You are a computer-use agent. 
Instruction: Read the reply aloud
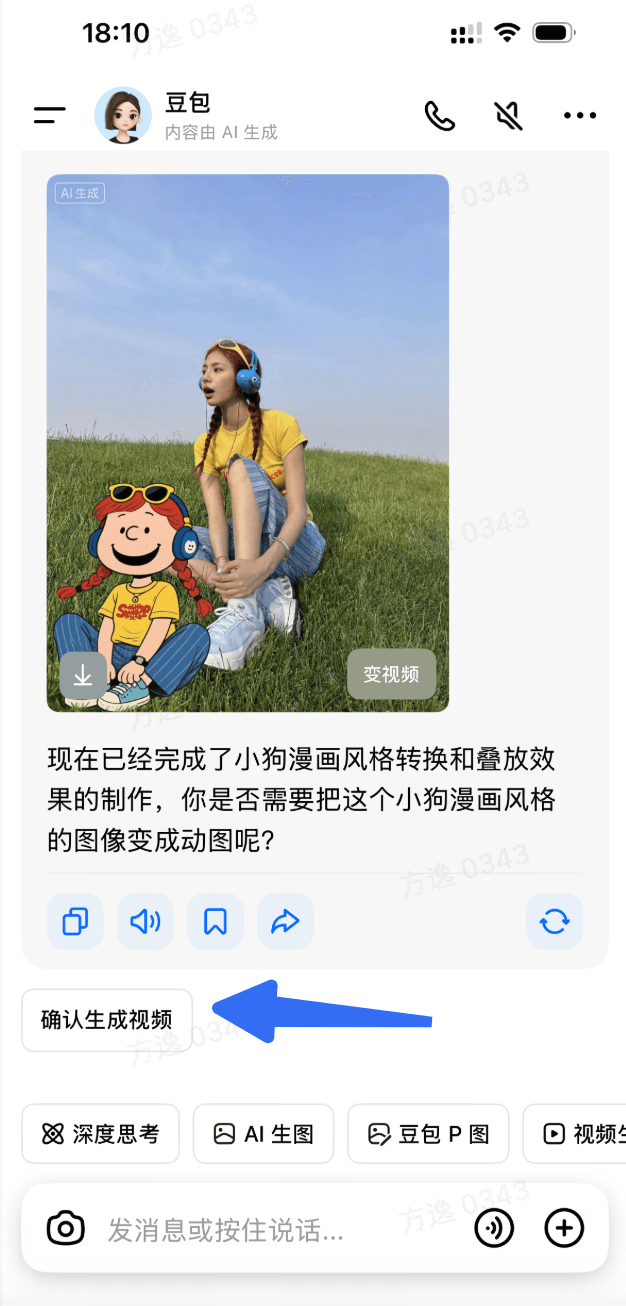pos(145,921)
